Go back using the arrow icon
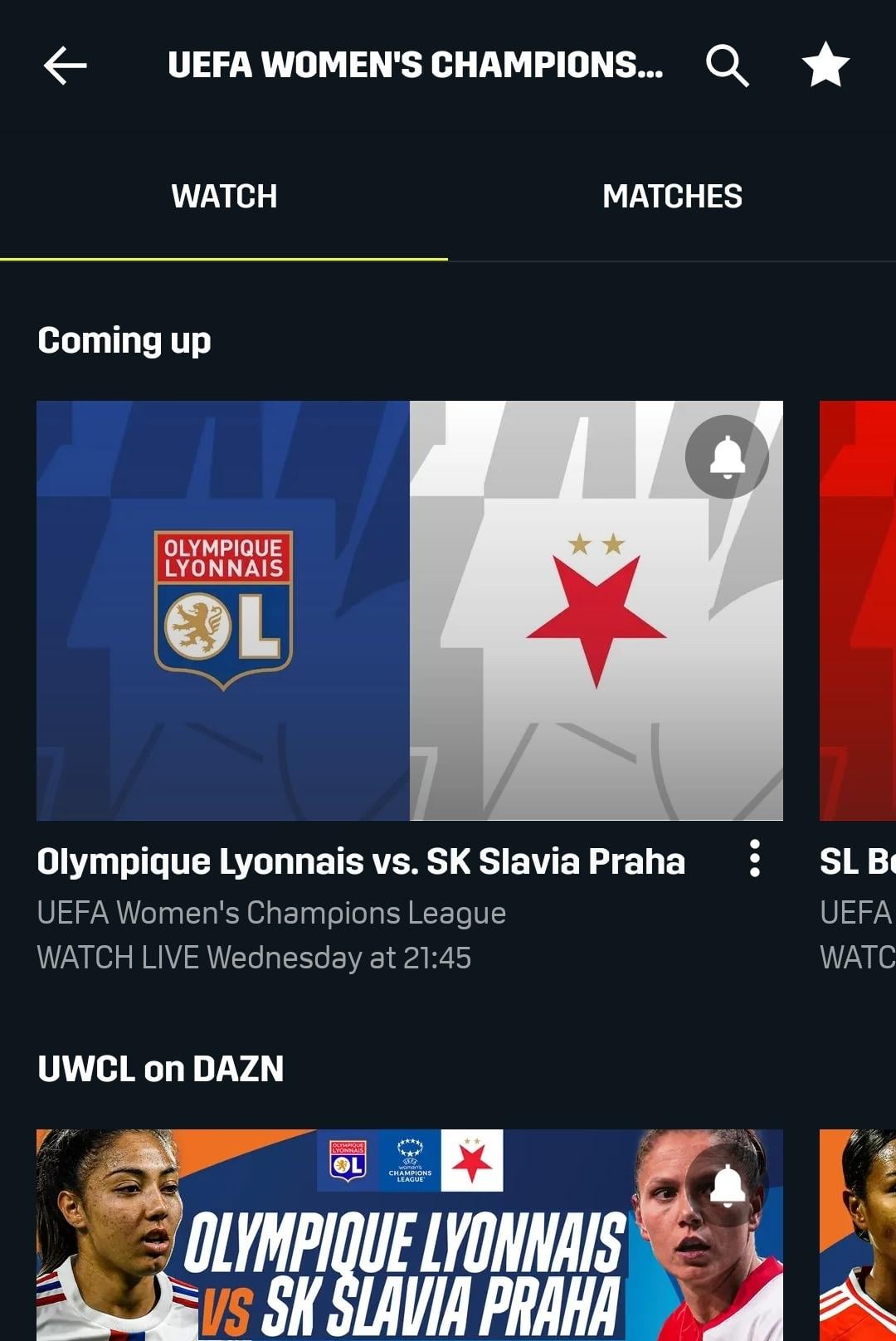The height and width of the screenshot is (1341, 896). click(65, 66)
